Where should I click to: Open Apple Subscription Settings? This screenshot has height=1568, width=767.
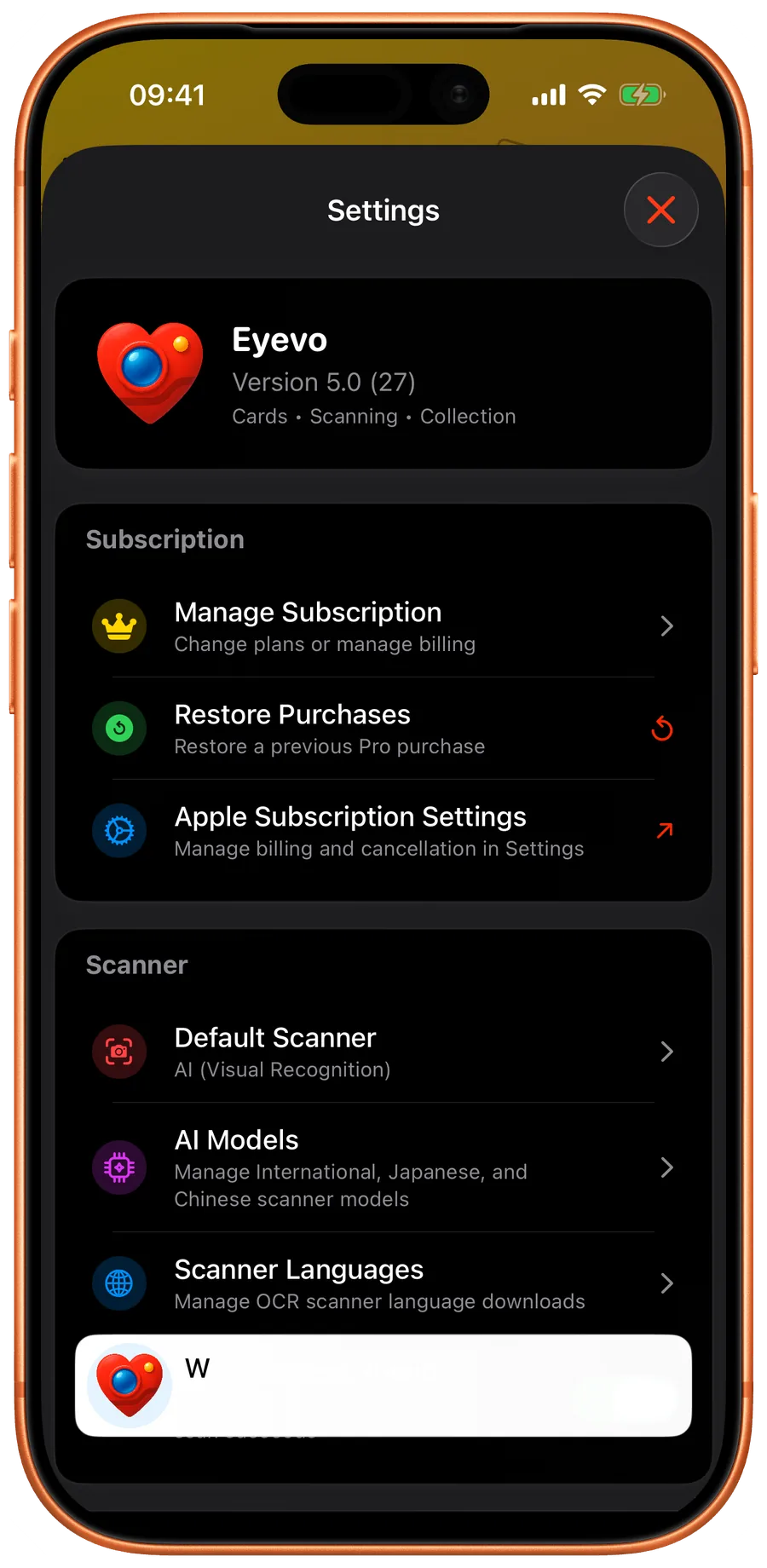[x=383, y=831]
